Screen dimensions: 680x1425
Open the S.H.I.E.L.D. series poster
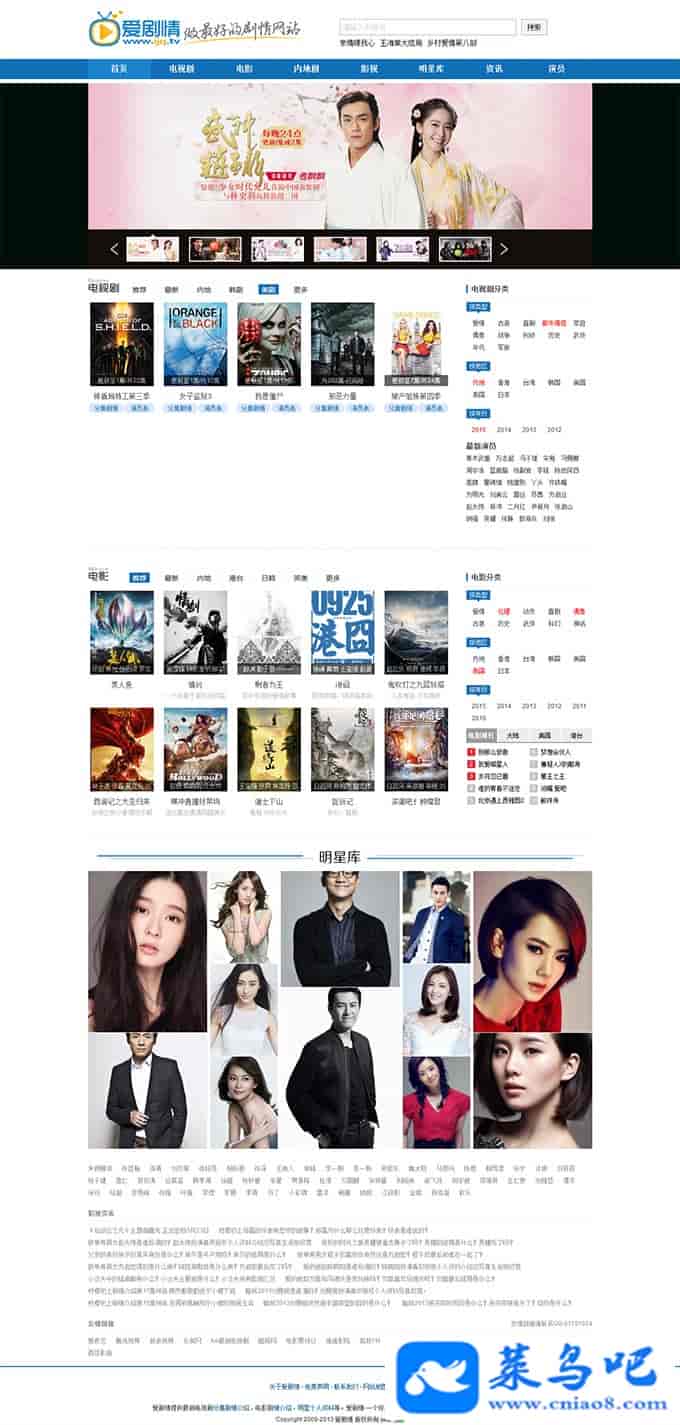(x=122, y=344)
